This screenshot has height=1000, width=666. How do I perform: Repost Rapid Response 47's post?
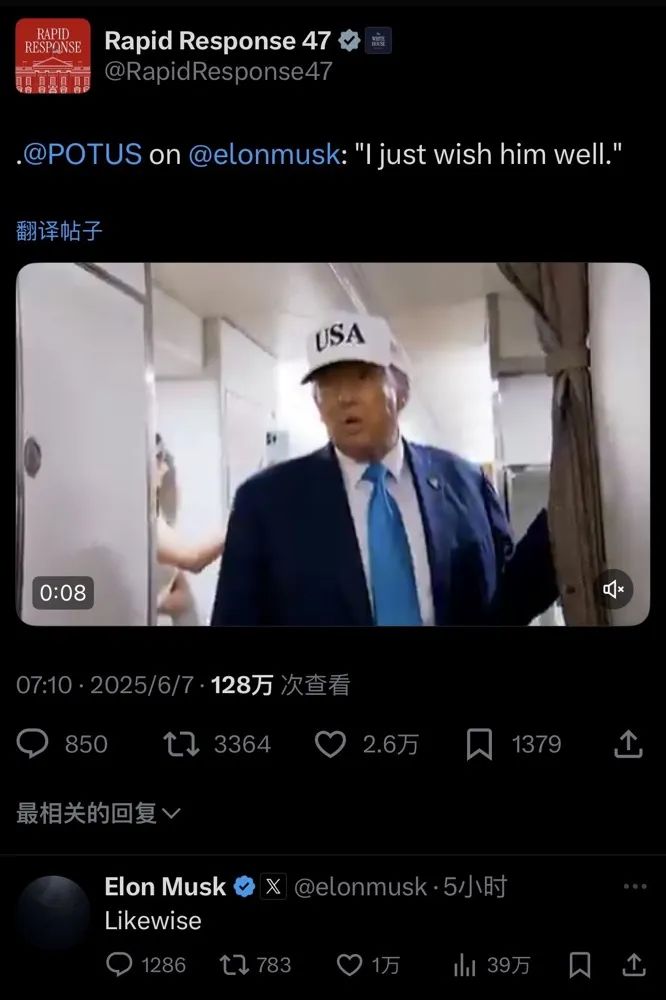[x=180, y=744]
